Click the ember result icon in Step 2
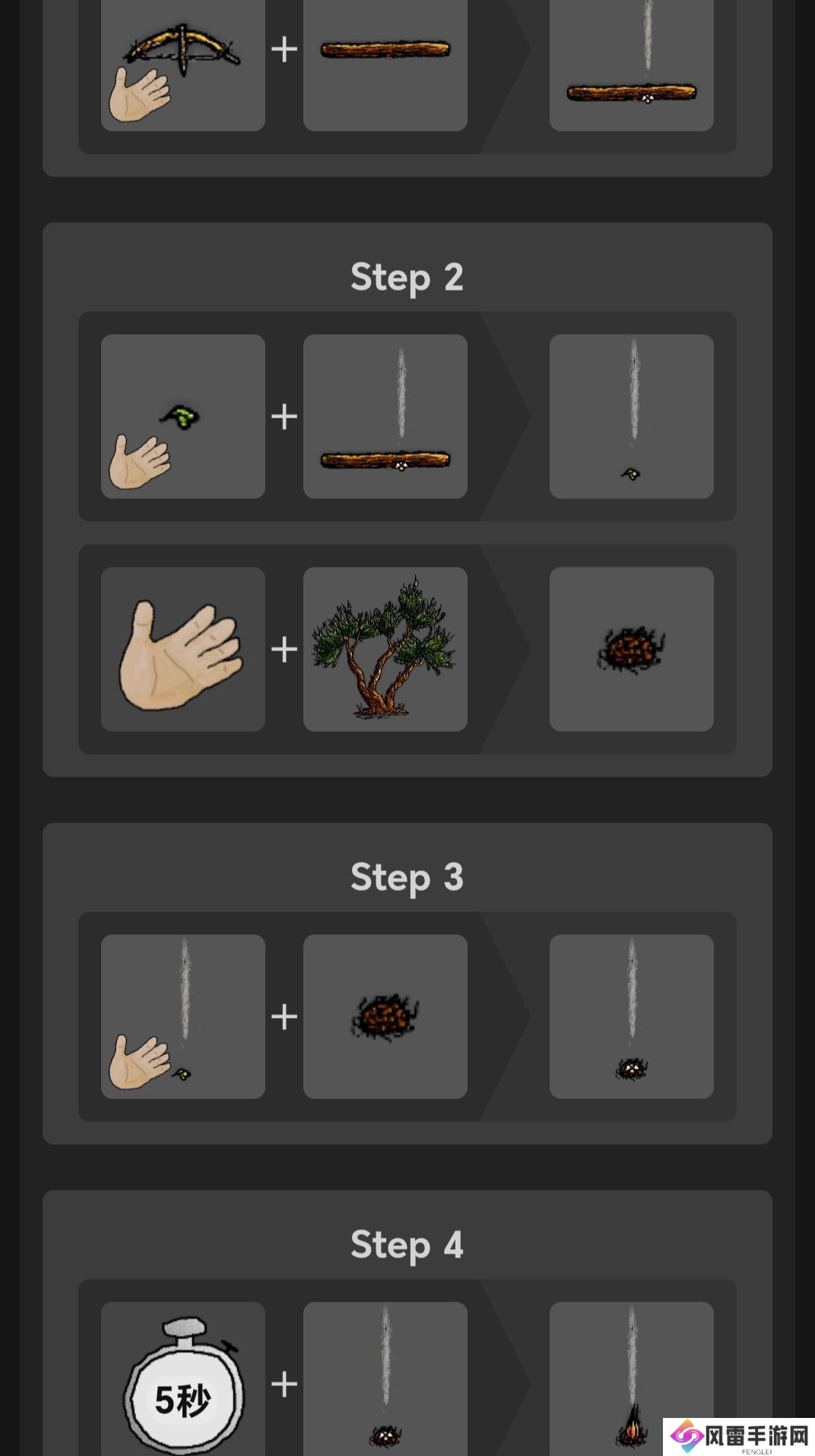The image size is (815, 1456). (x=632, y=415)
